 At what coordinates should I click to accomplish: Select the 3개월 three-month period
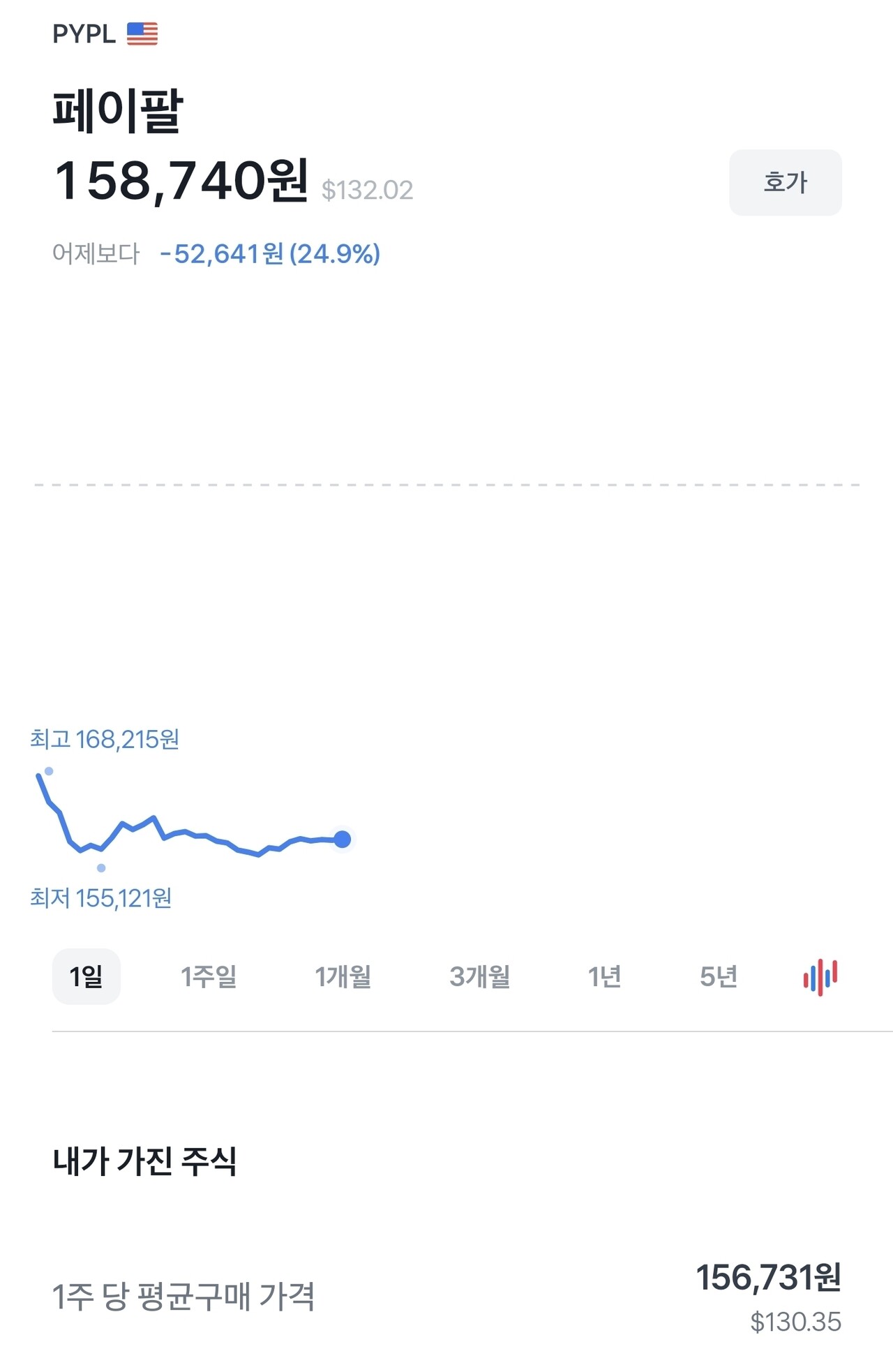(x=478, y=978)
